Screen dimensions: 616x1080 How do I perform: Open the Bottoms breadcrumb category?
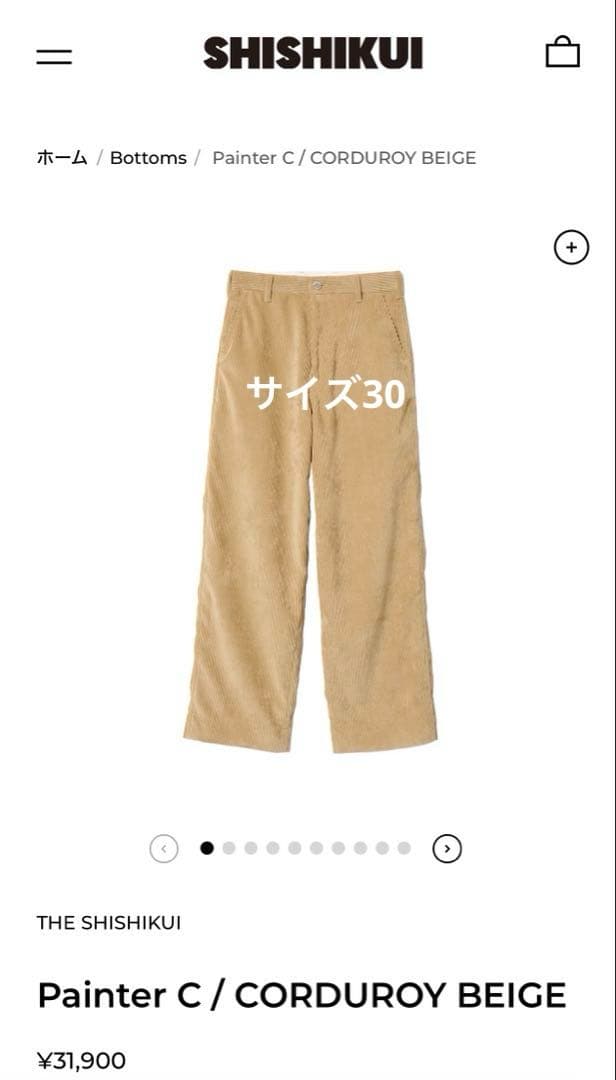click(148, 158)
